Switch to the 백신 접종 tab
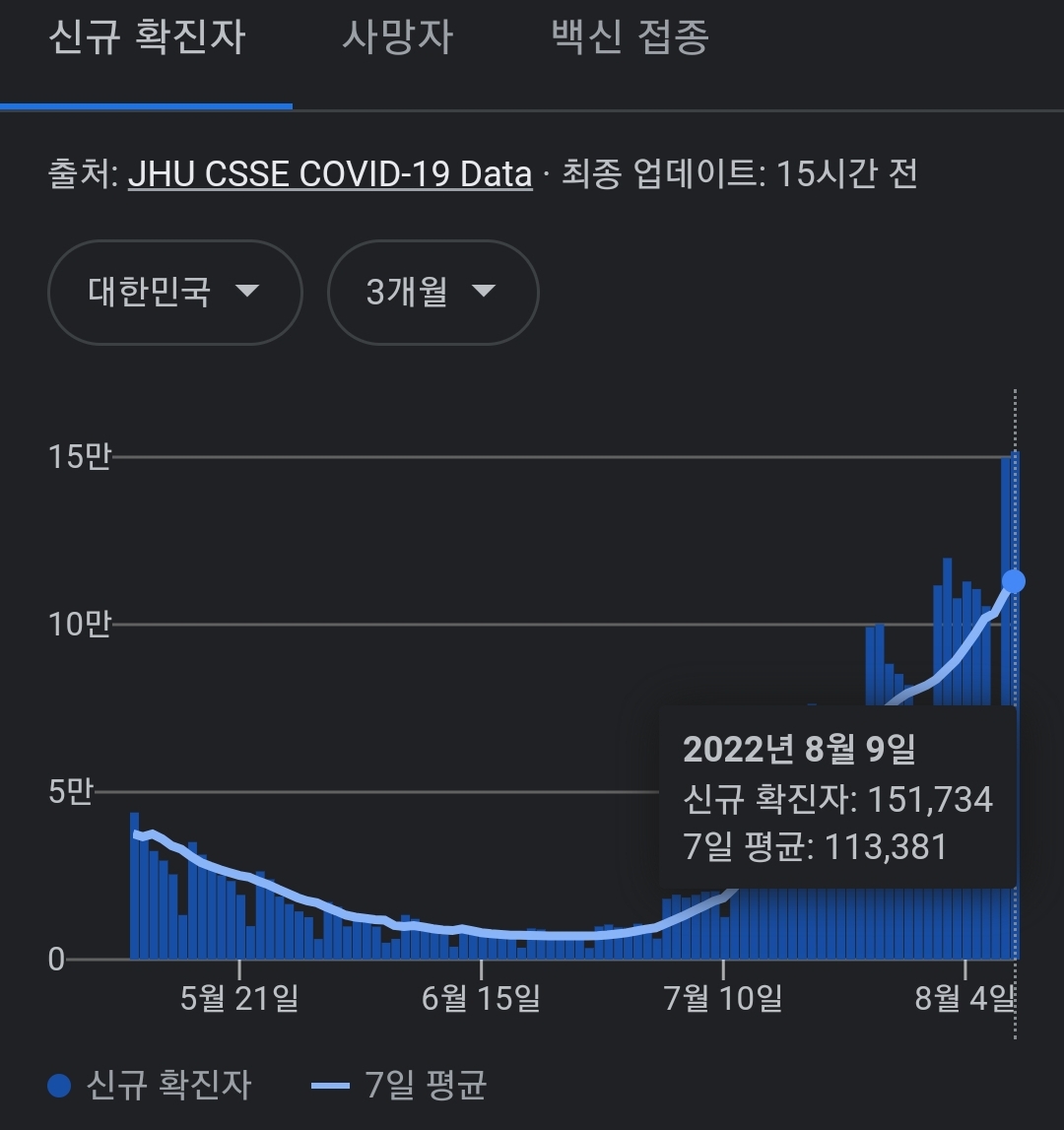This screenshot has height=1130, width=1064. [631, 37]
